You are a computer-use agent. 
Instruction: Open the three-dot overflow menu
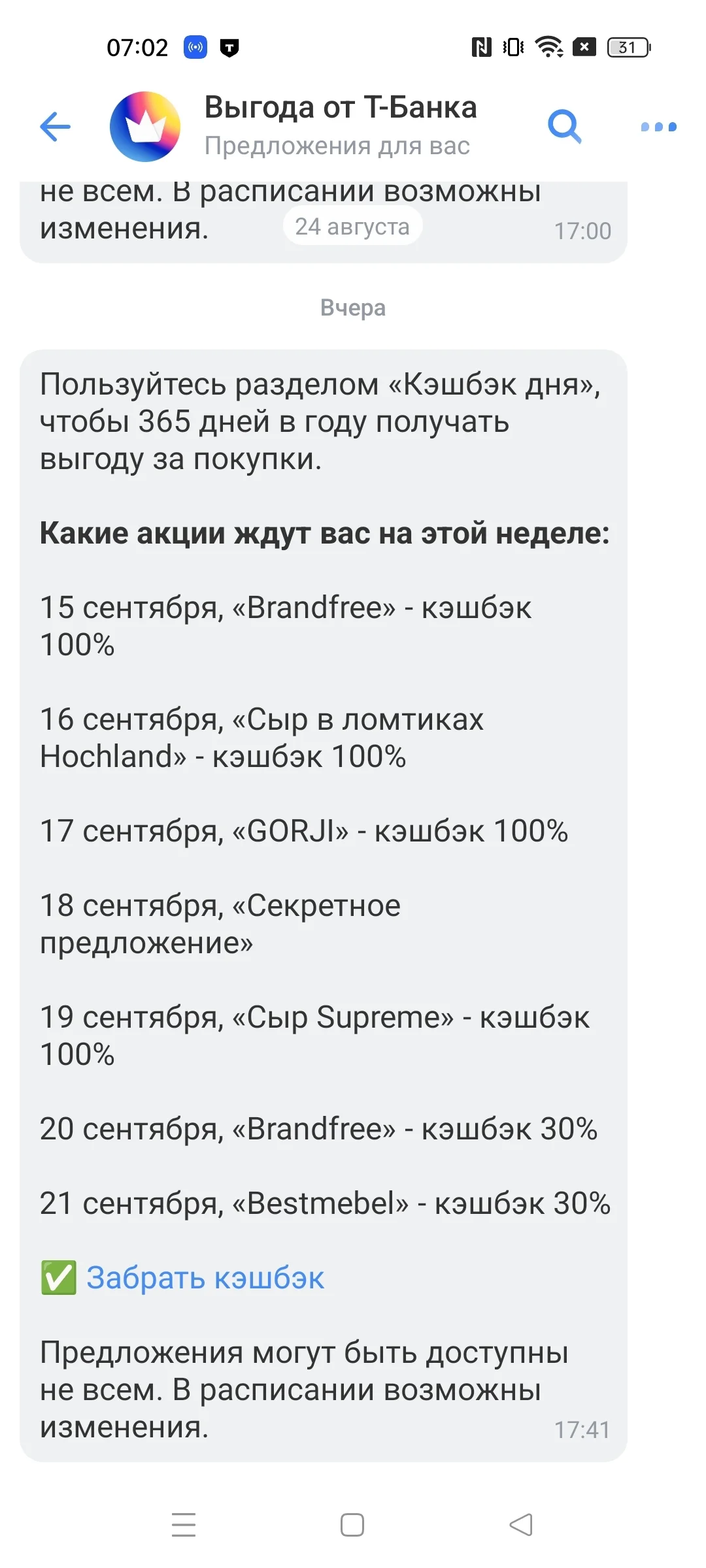pyautogui.click(x=658, y=127)
